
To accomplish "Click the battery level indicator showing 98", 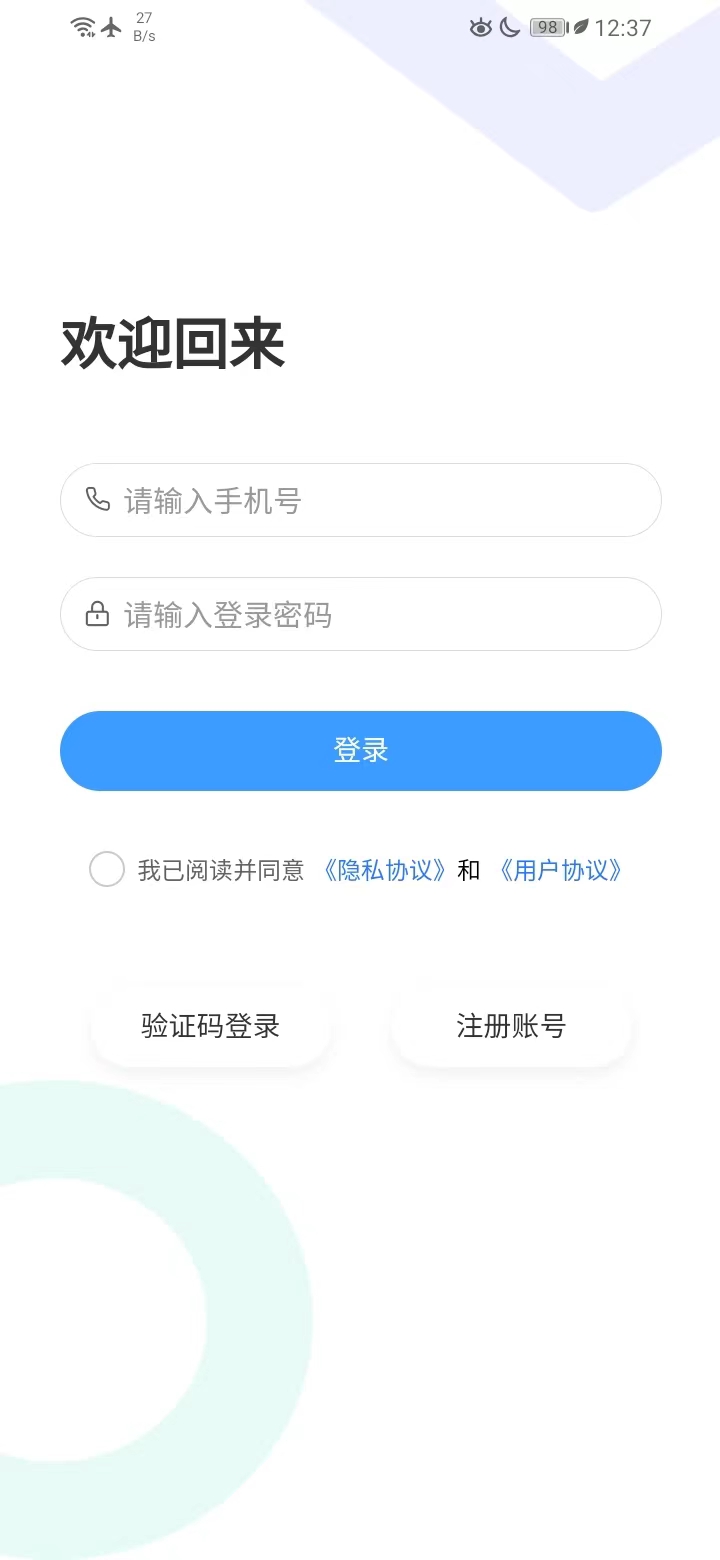I will click(546, 27).
